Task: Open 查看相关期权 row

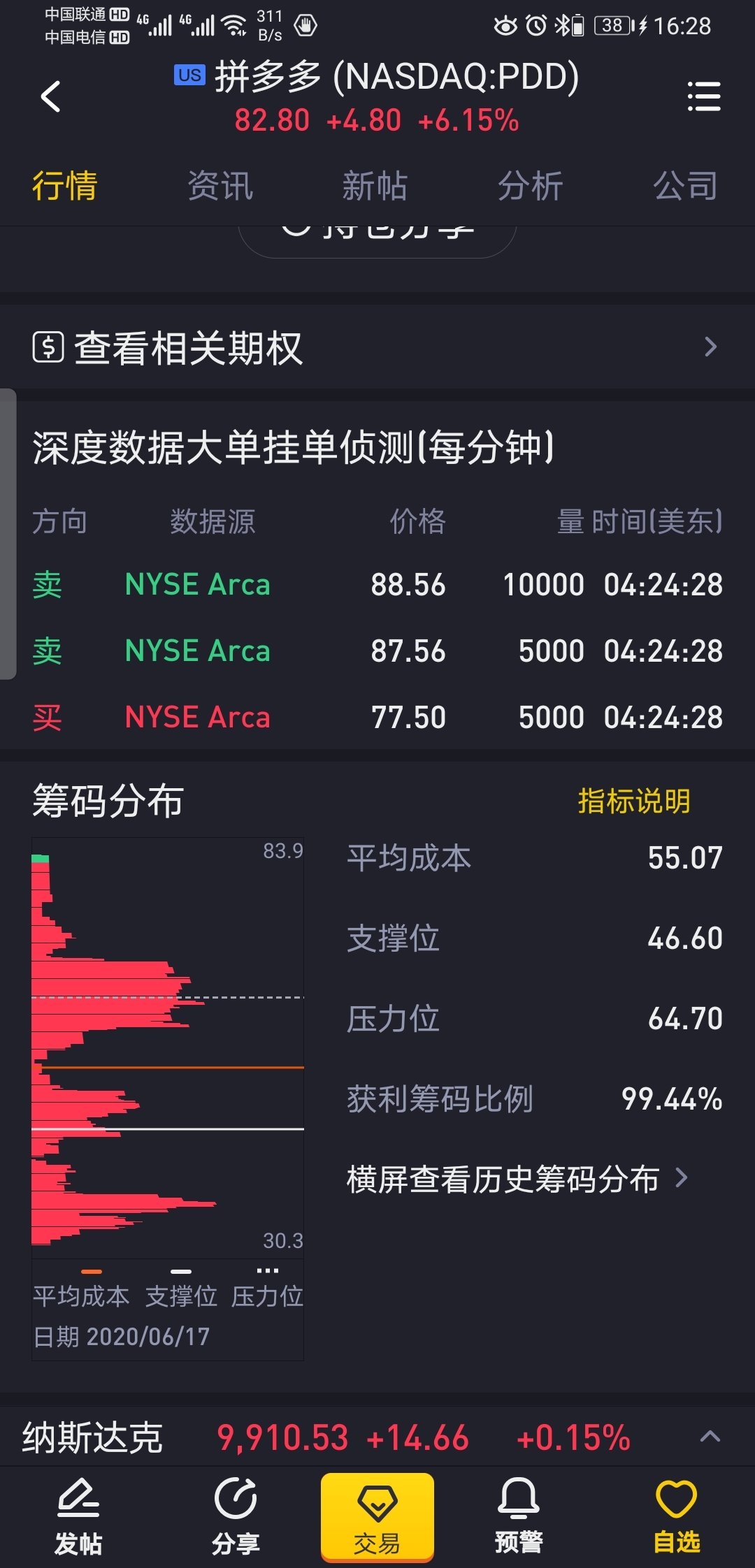Action: click(377, 347)
